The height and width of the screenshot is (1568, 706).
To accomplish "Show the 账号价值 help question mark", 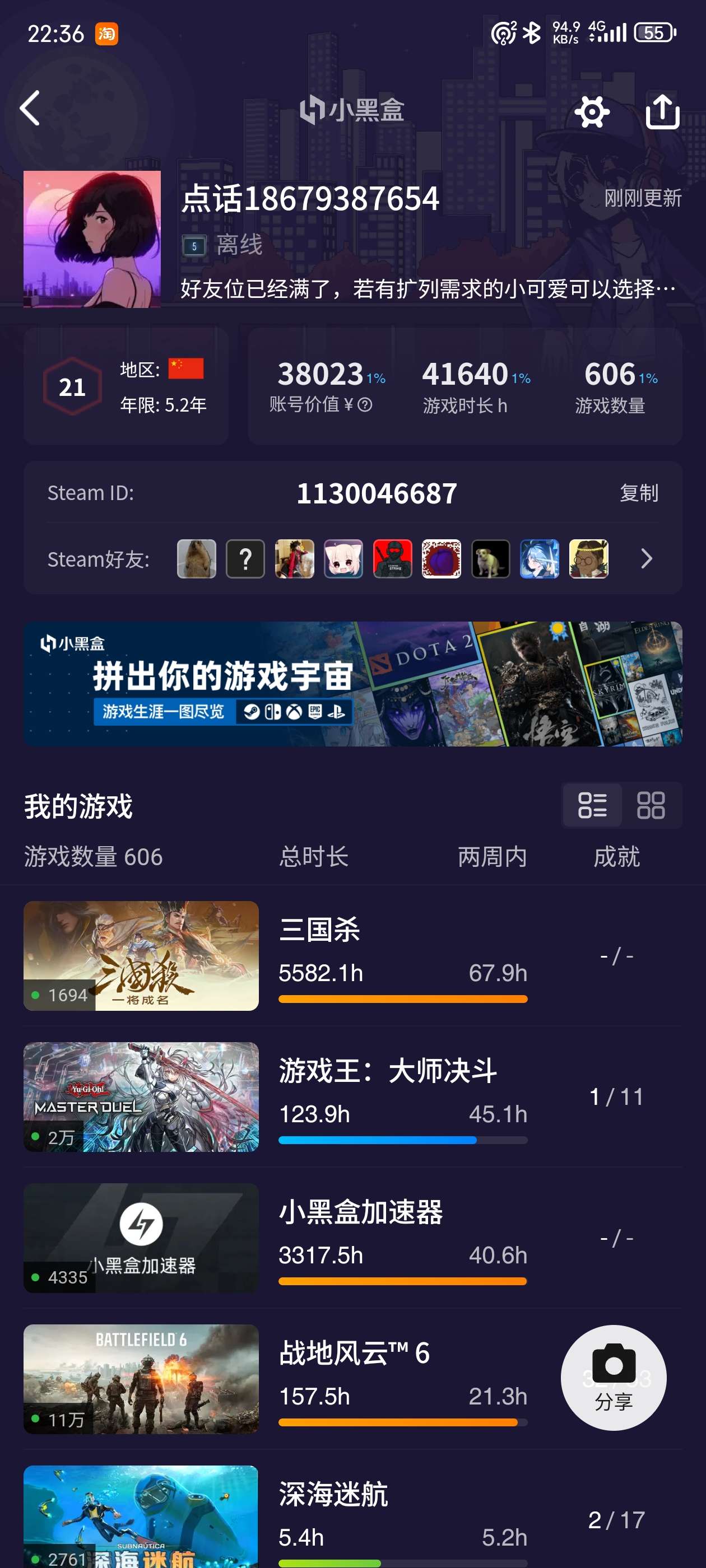I will (365, 405).
